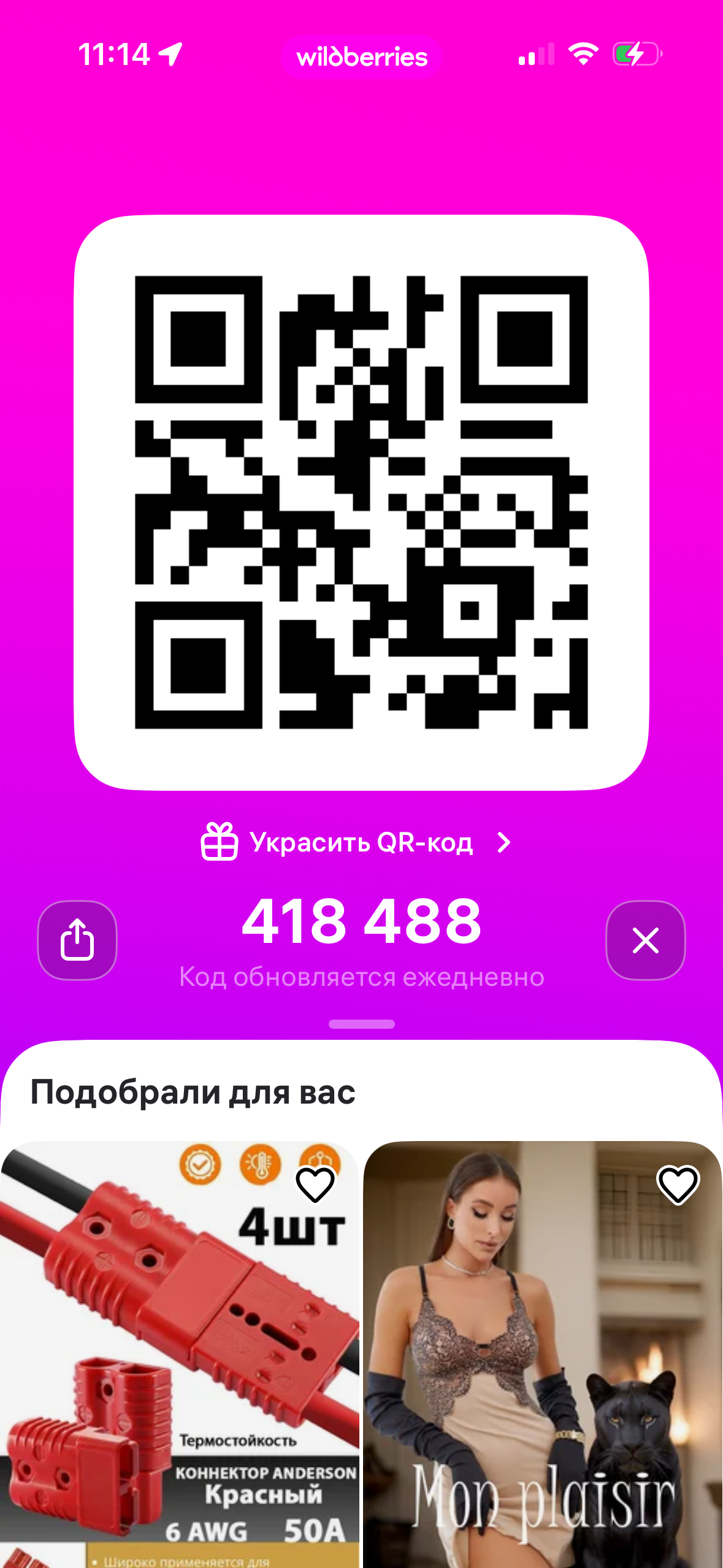Close the QR code screen
This screenshot has width=723, height=1568.
click(x=645, y=940)
